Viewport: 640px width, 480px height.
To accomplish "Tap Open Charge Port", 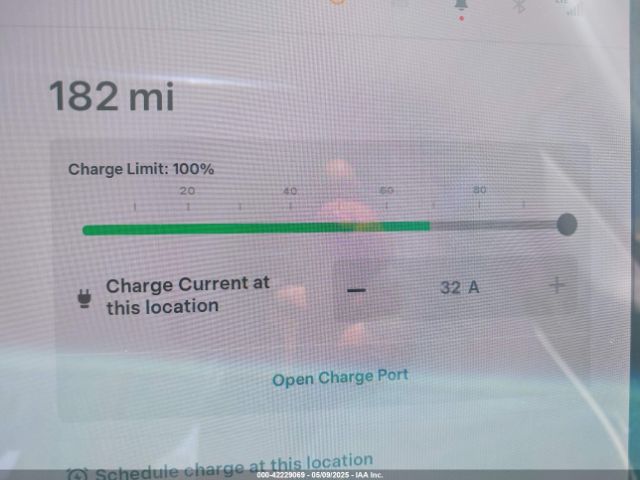I will click(340, 377).
